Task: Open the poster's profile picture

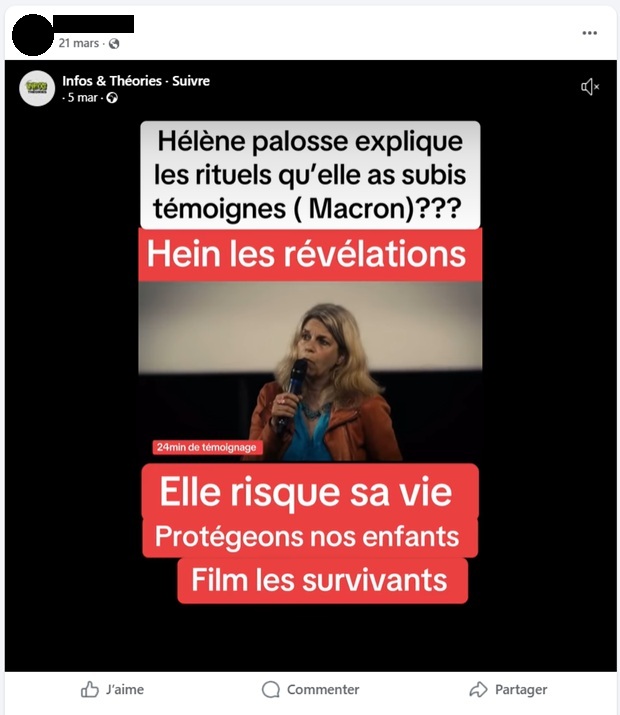Action: [34, 35]
